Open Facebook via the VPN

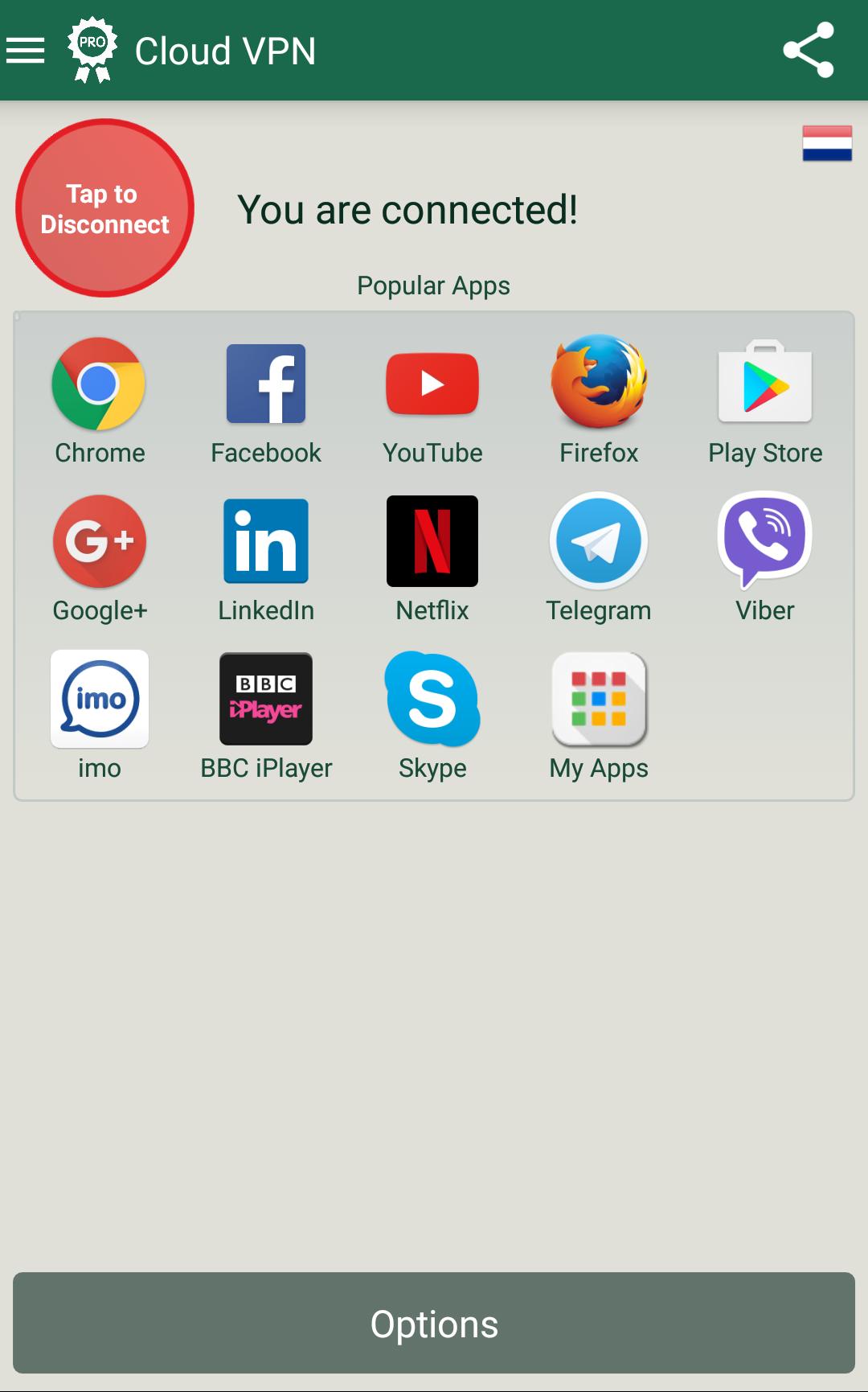[x=265, y=384]
